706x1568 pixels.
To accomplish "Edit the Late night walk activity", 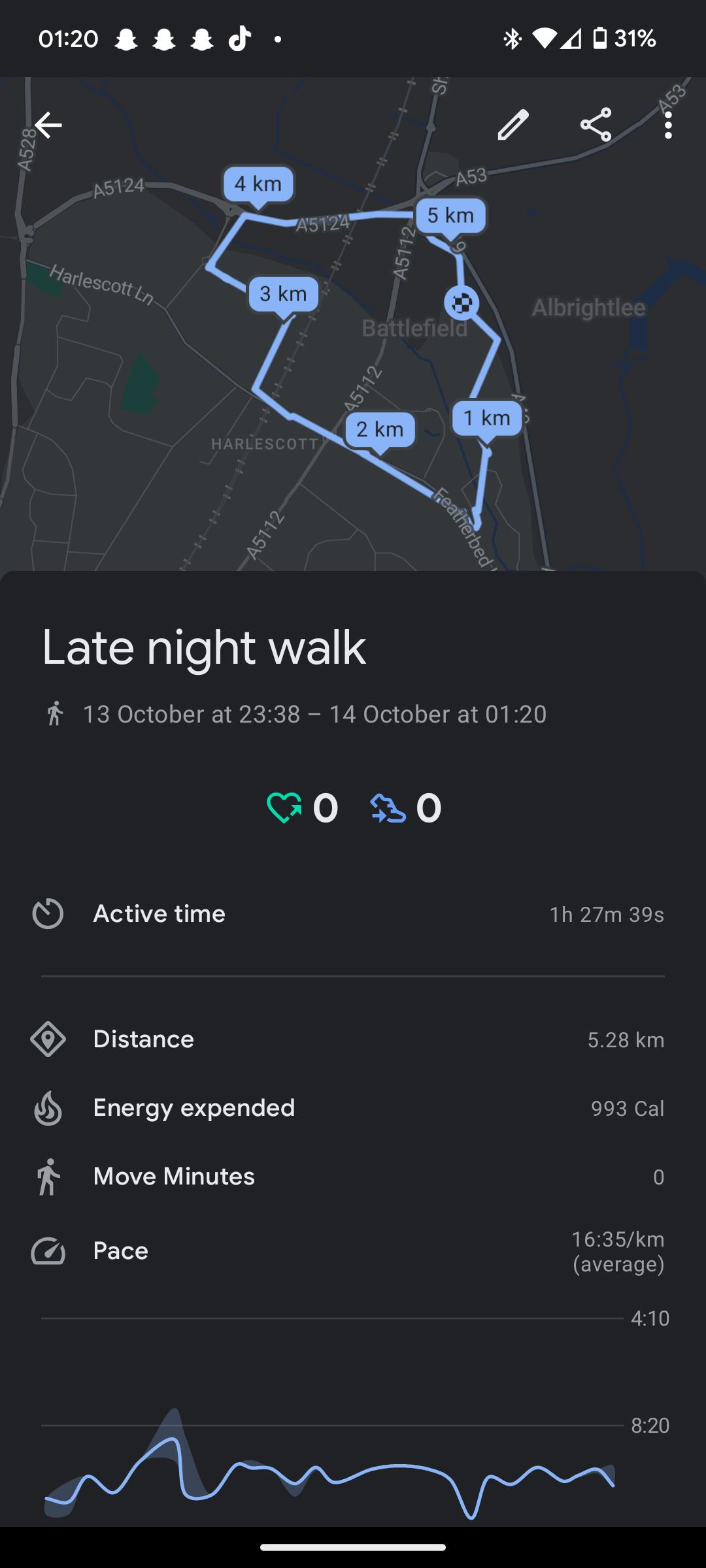I will (x=513, y=125).
